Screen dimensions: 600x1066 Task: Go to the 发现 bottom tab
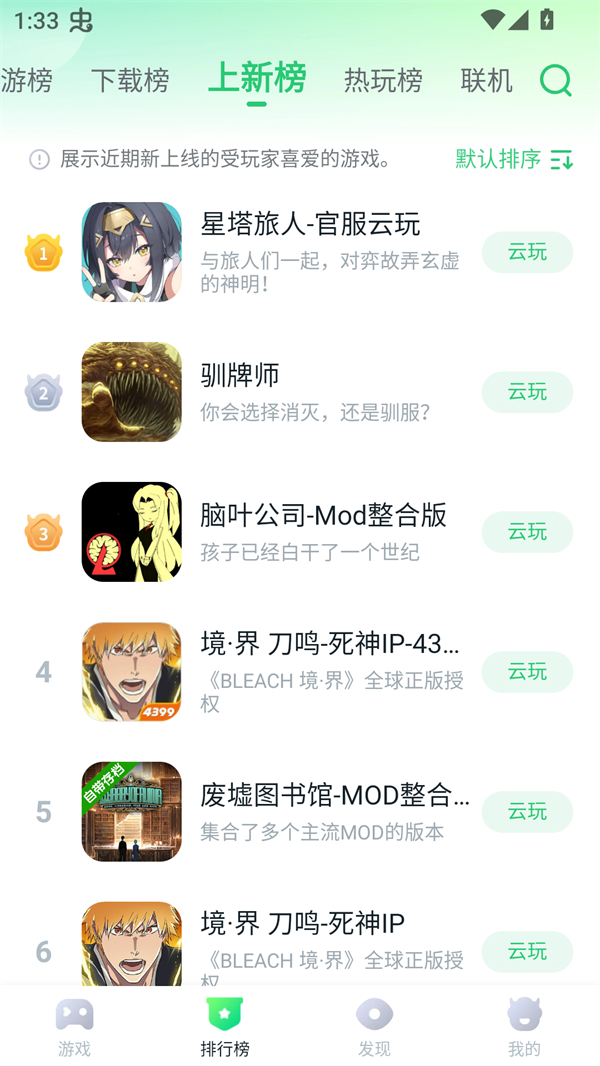374,1027
